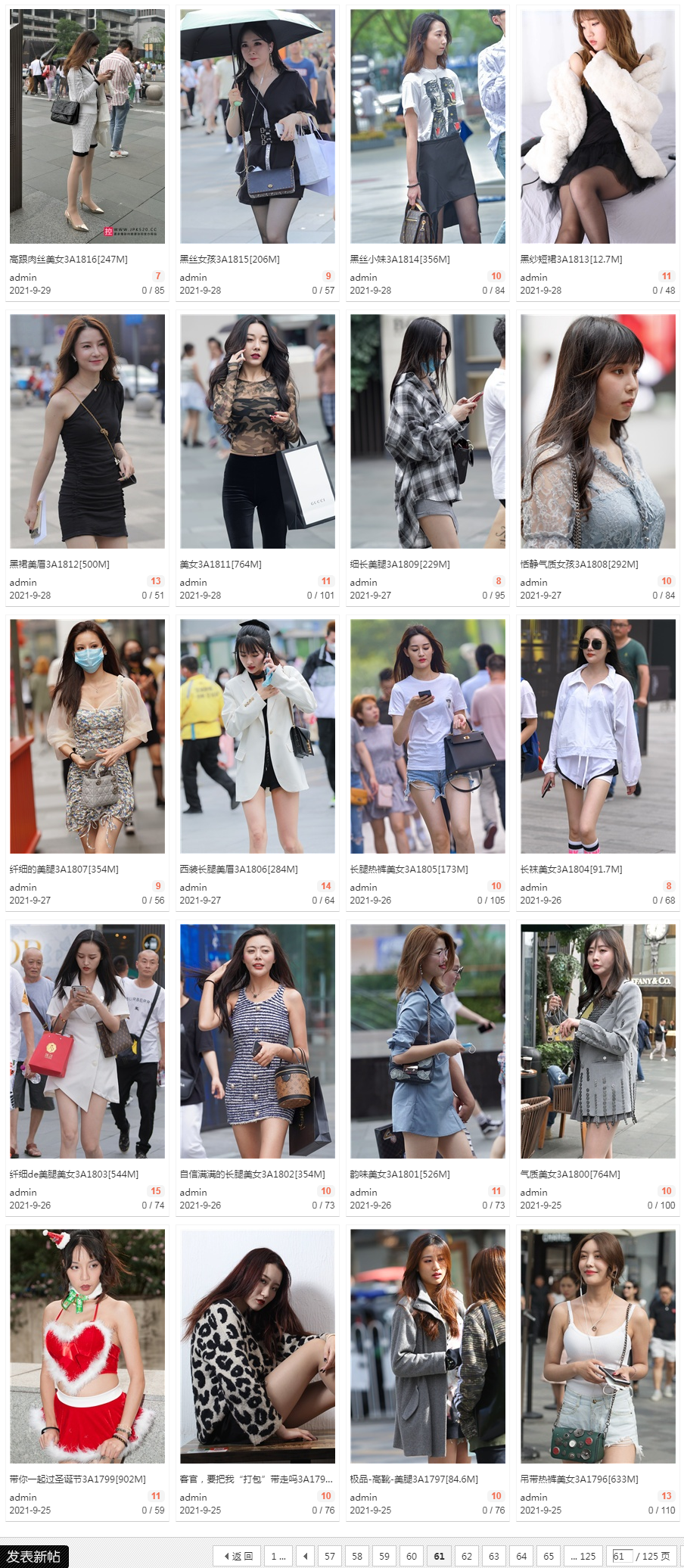Open the 恬静气质女孩3A1808 post thumbnail

598,431
